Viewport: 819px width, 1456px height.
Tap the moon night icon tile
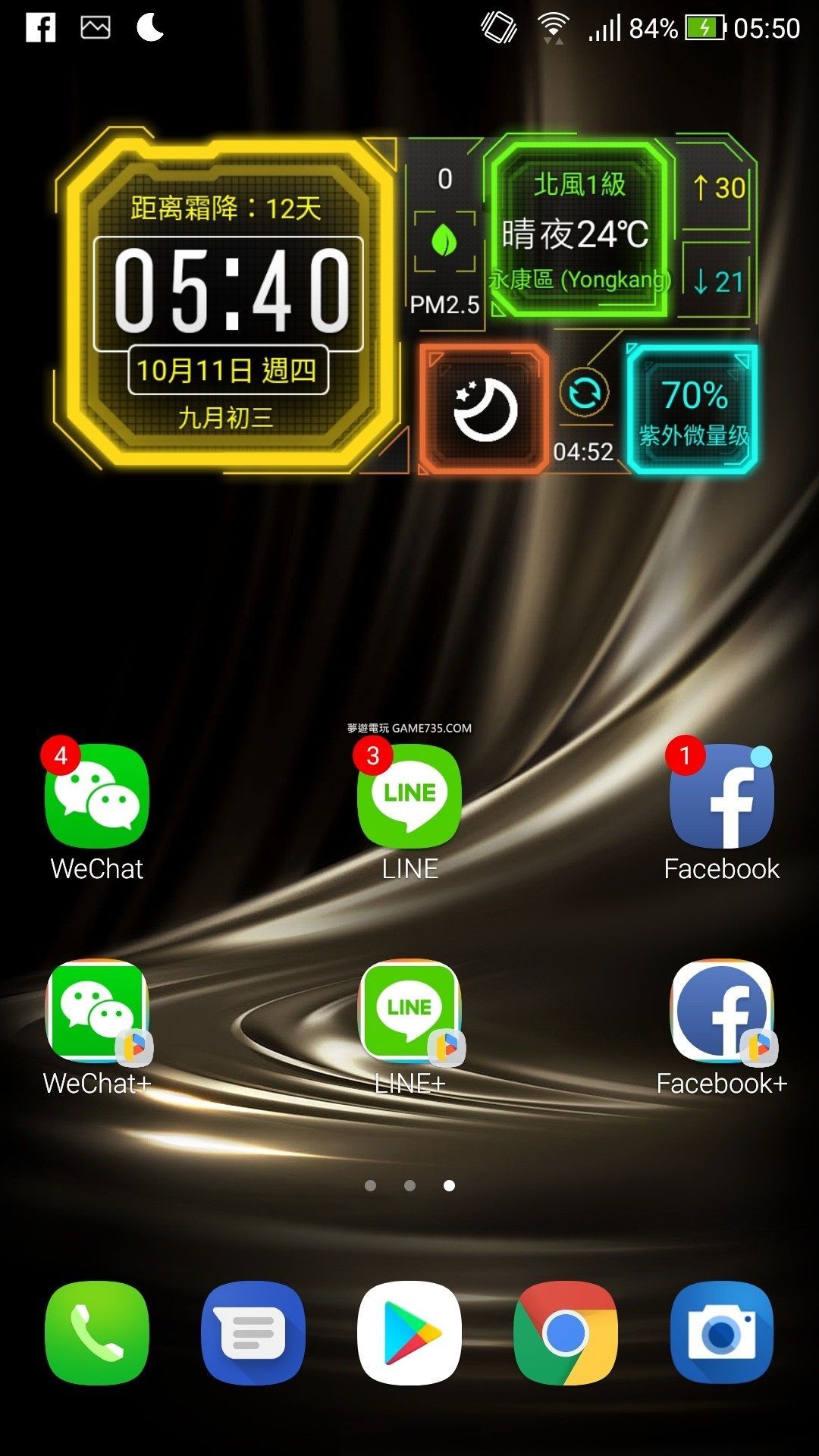(x=485, y=409)
